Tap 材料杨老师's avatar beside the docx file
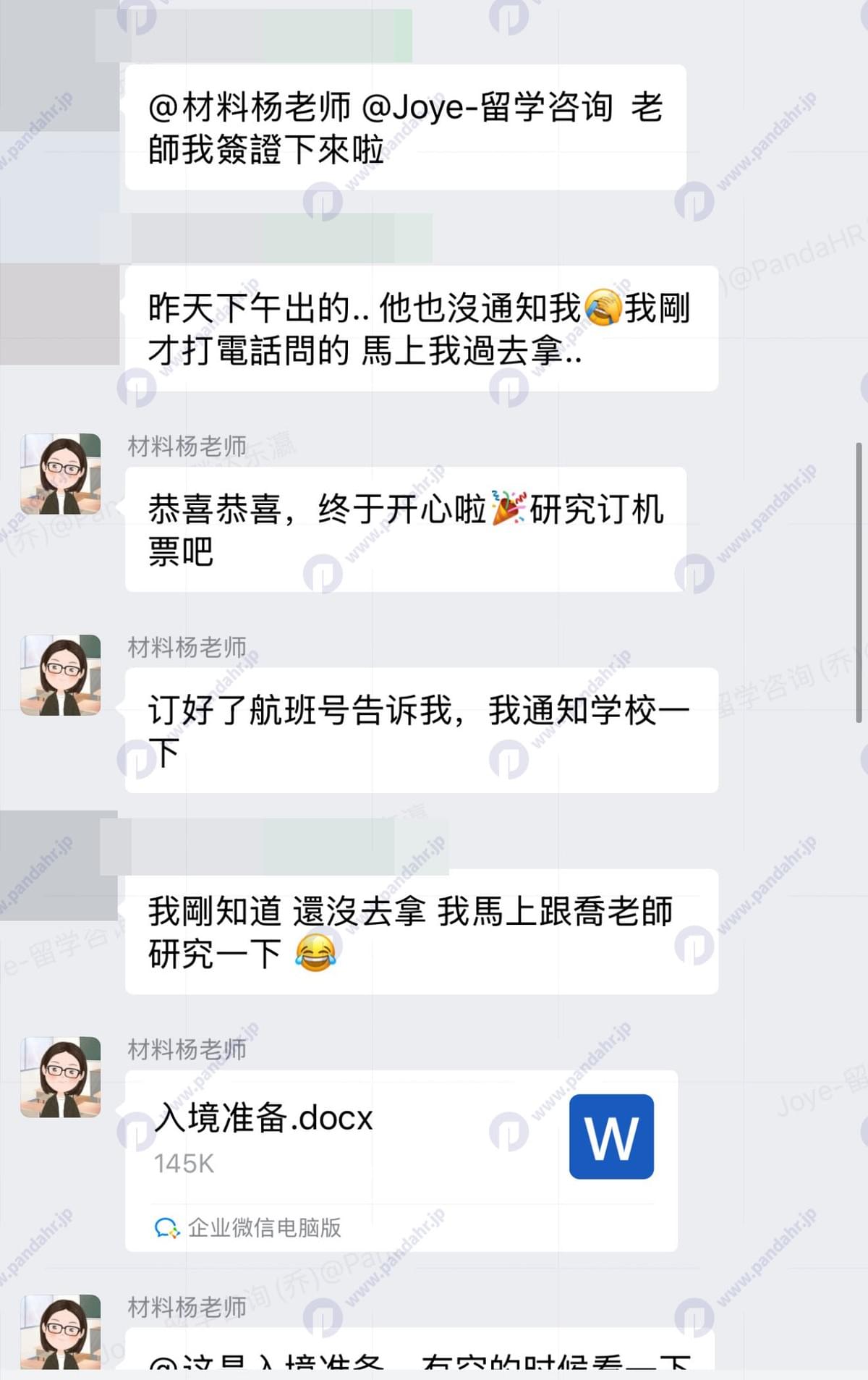868x1380 pixels. [61, 1077]
